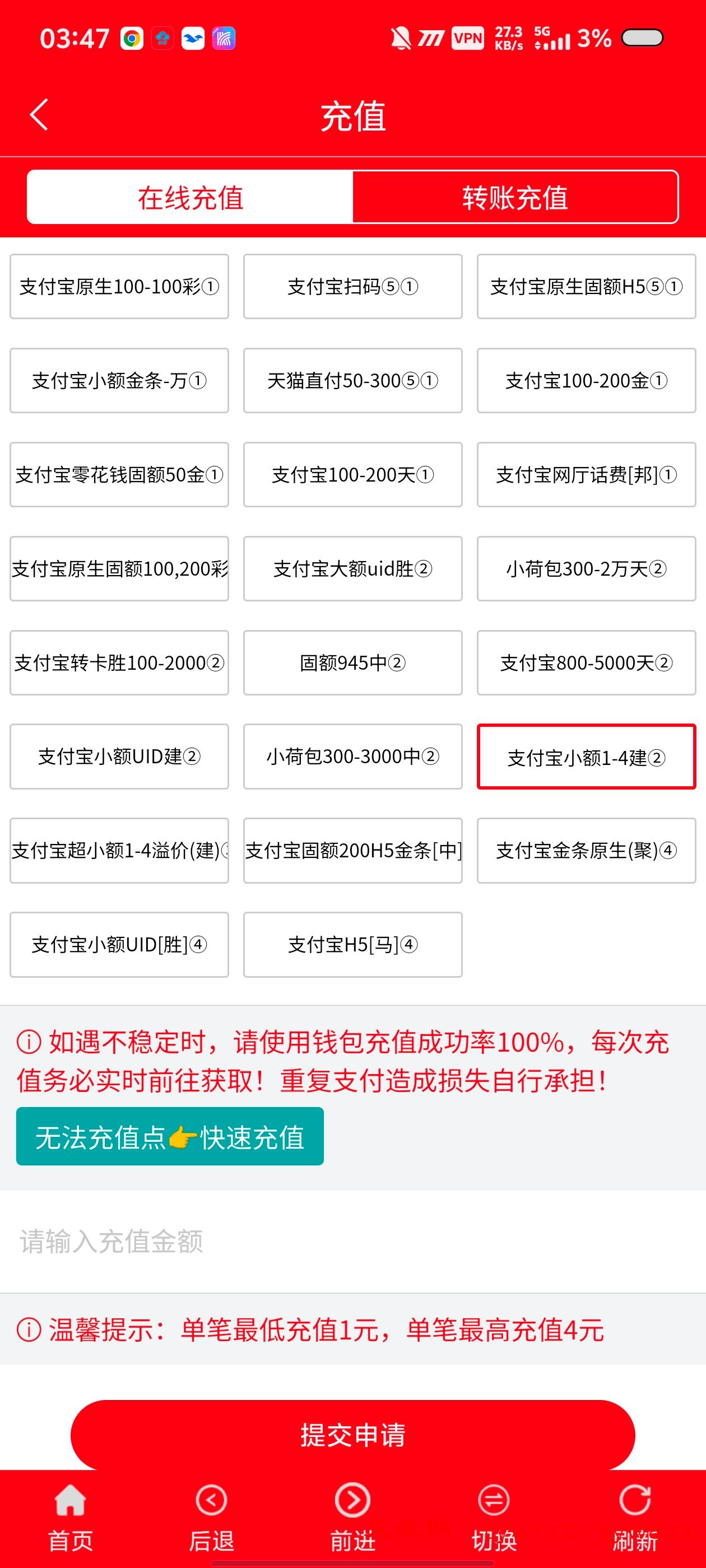This screenshot has width=706, height=1568.
Task: Select 支付宝网厅话费[邦] option
Action: [x=586, y=475]
